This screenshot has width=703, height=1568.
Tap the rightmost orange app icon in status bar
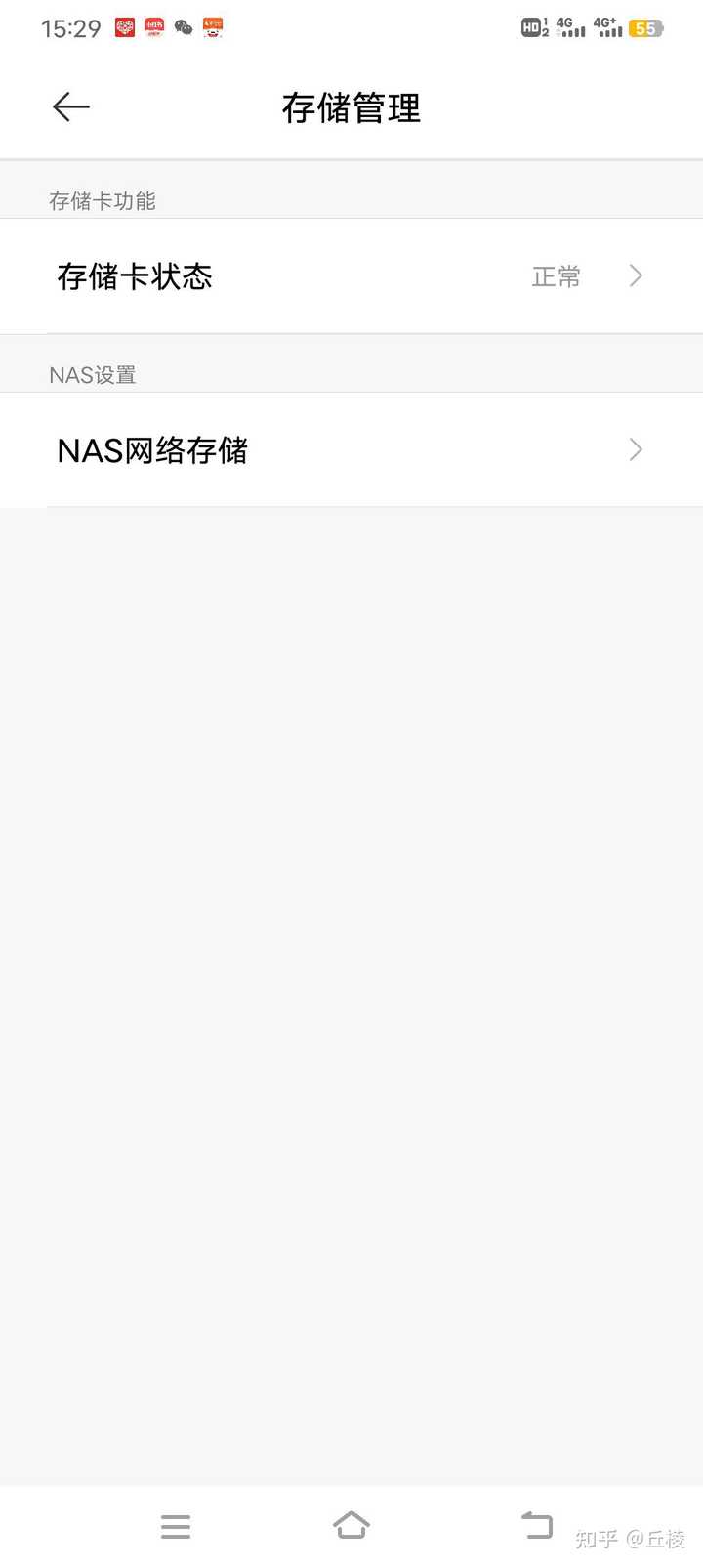coord(213,26)
